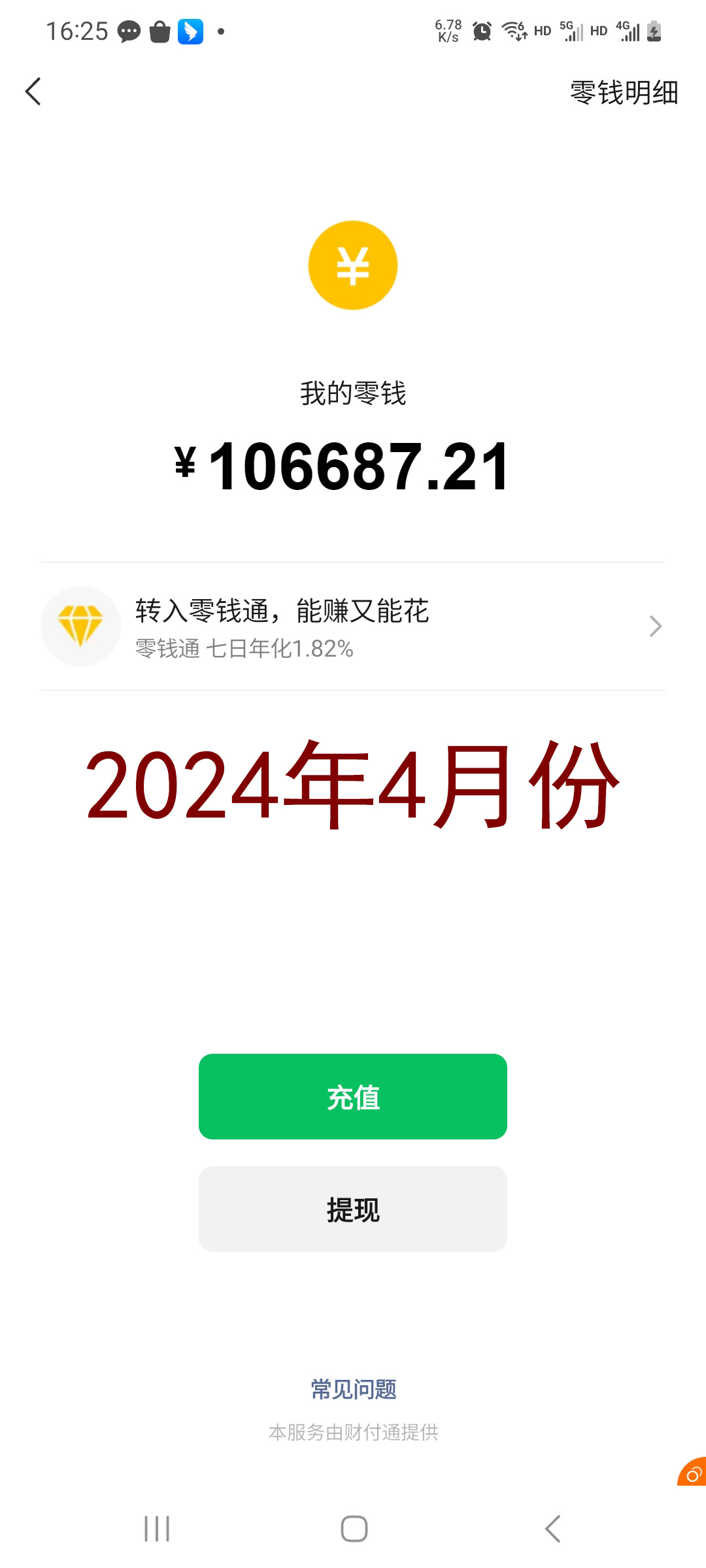The height and width of the screenshot is (1568, 706).
Task: Open 零钱明细 transaction details
Action: (x=624, y=92)
